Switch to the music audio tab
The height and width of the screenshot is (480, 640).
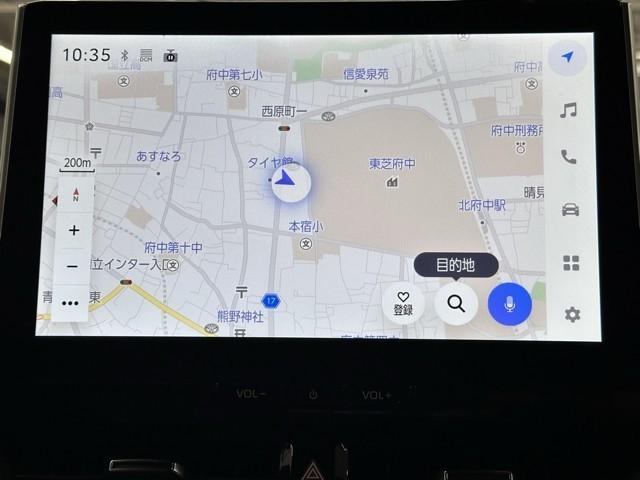pyautogui.click(x=569, y=110)
